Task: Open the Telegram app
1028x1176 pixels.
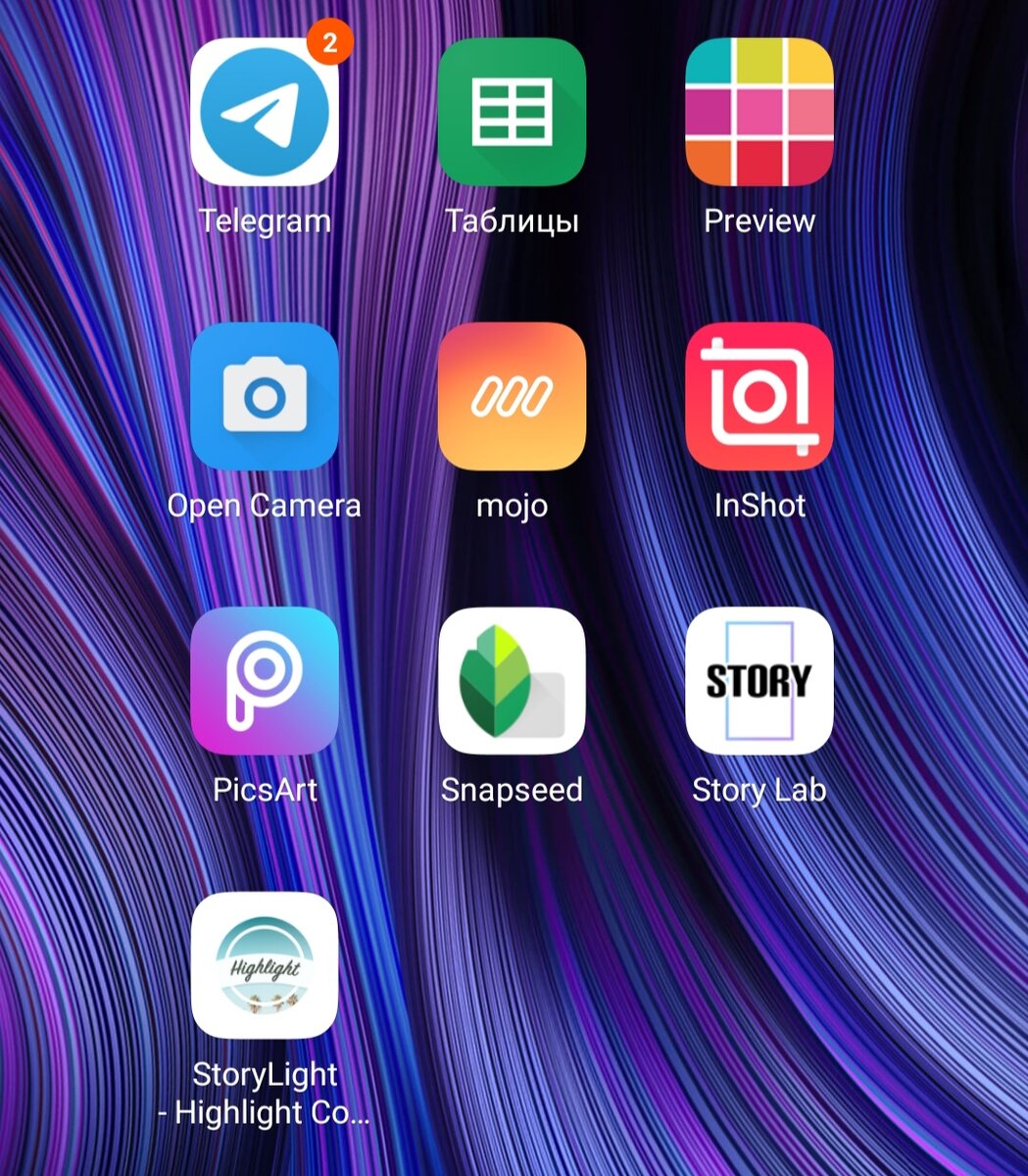Action: coord(265,113)
